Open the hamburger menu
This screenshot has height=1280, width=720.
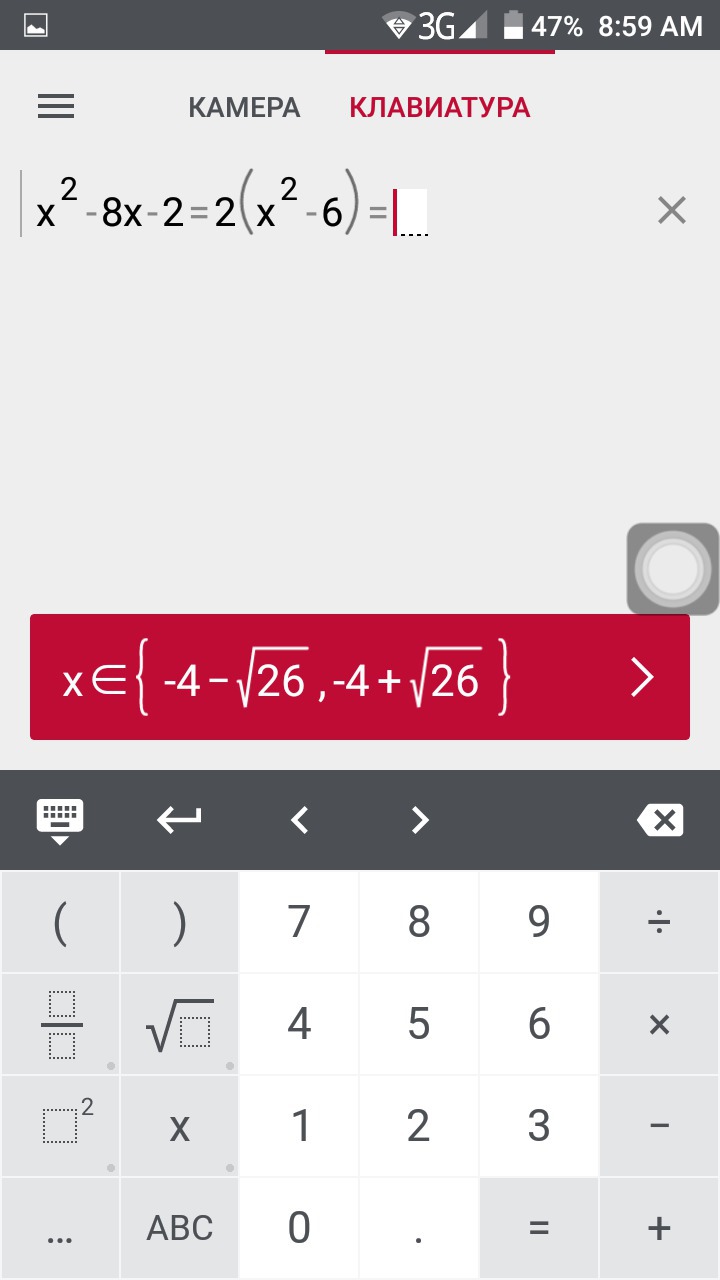click(x=56, y=107)
